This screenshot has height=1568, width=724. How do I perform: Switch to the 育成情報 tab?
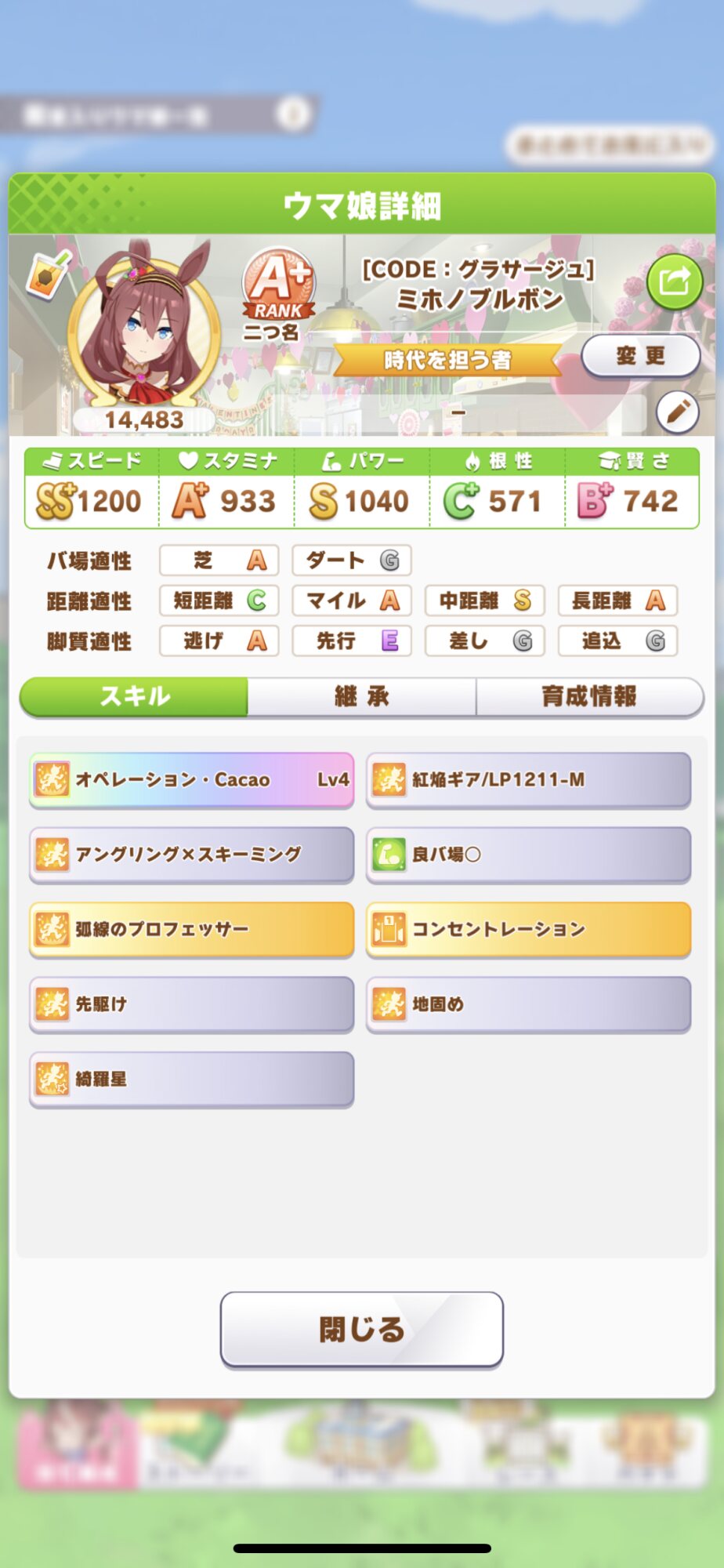[589, 697]
